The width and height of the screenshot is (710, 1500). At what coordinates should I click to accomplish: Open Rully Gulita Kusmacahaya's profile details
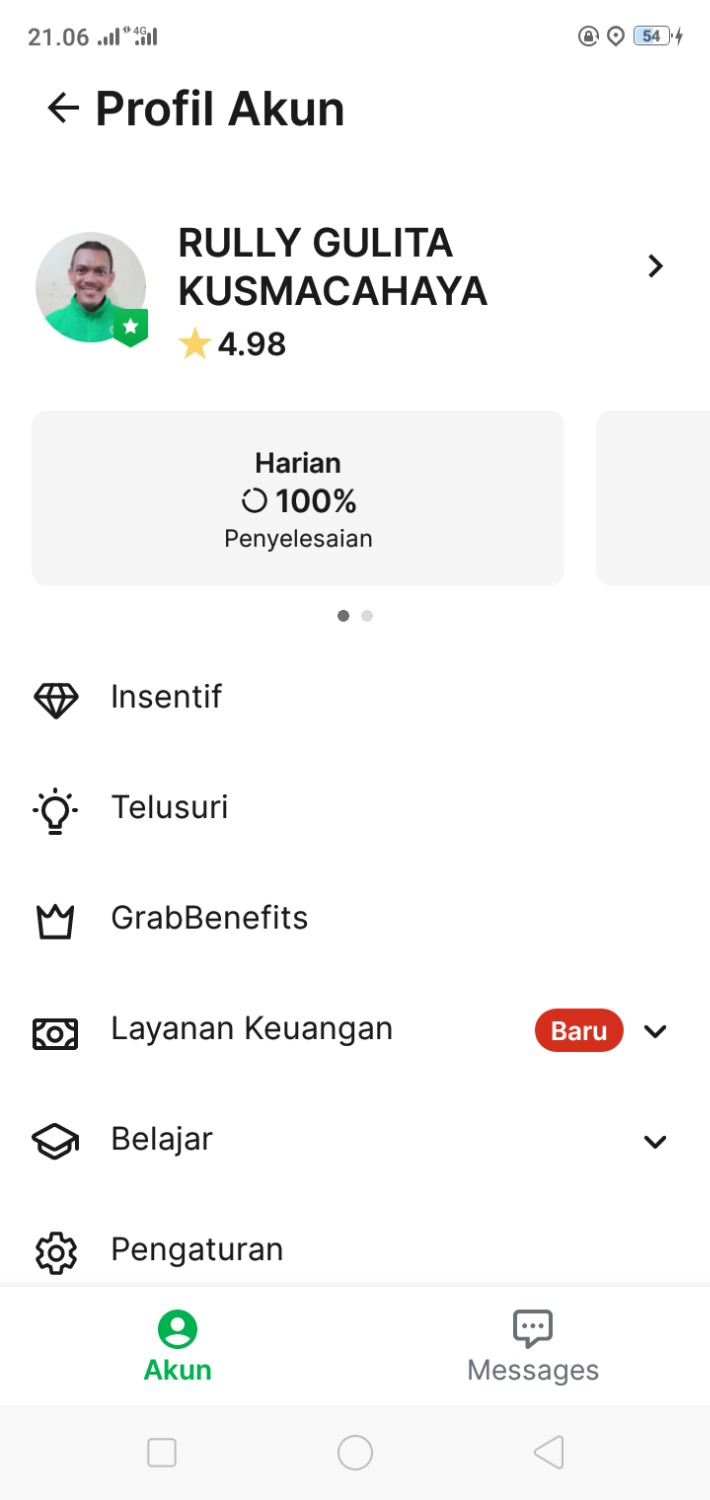655,266
